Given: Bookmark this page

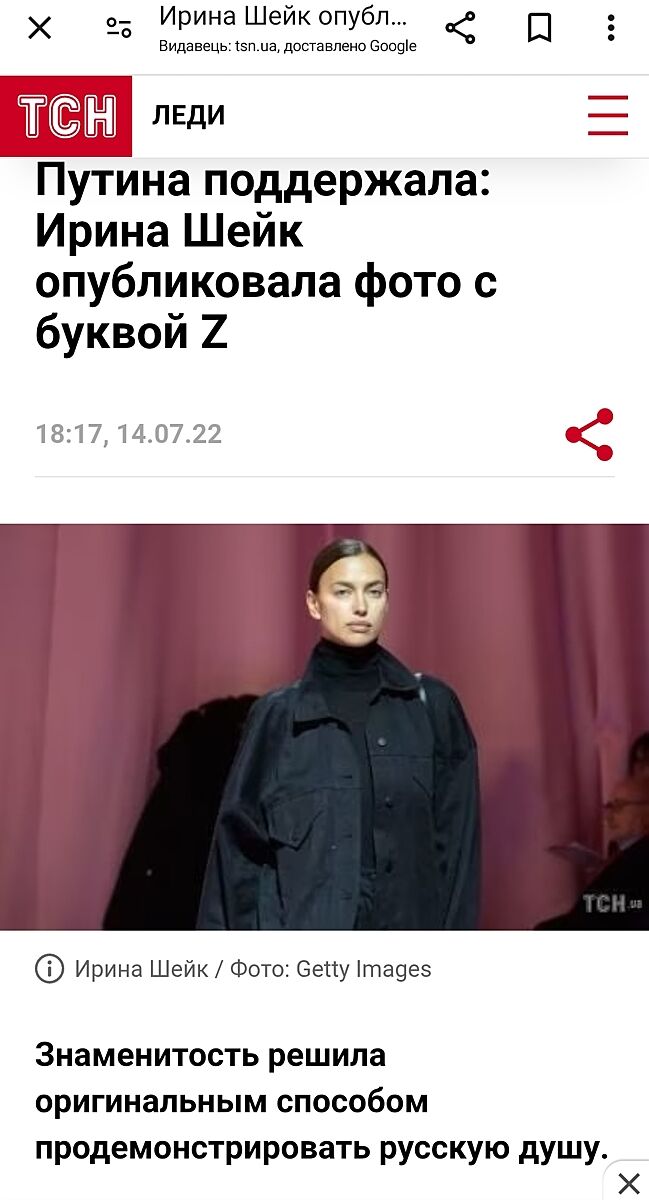Looking at the screenshot, I should click(x=540, y=28).
